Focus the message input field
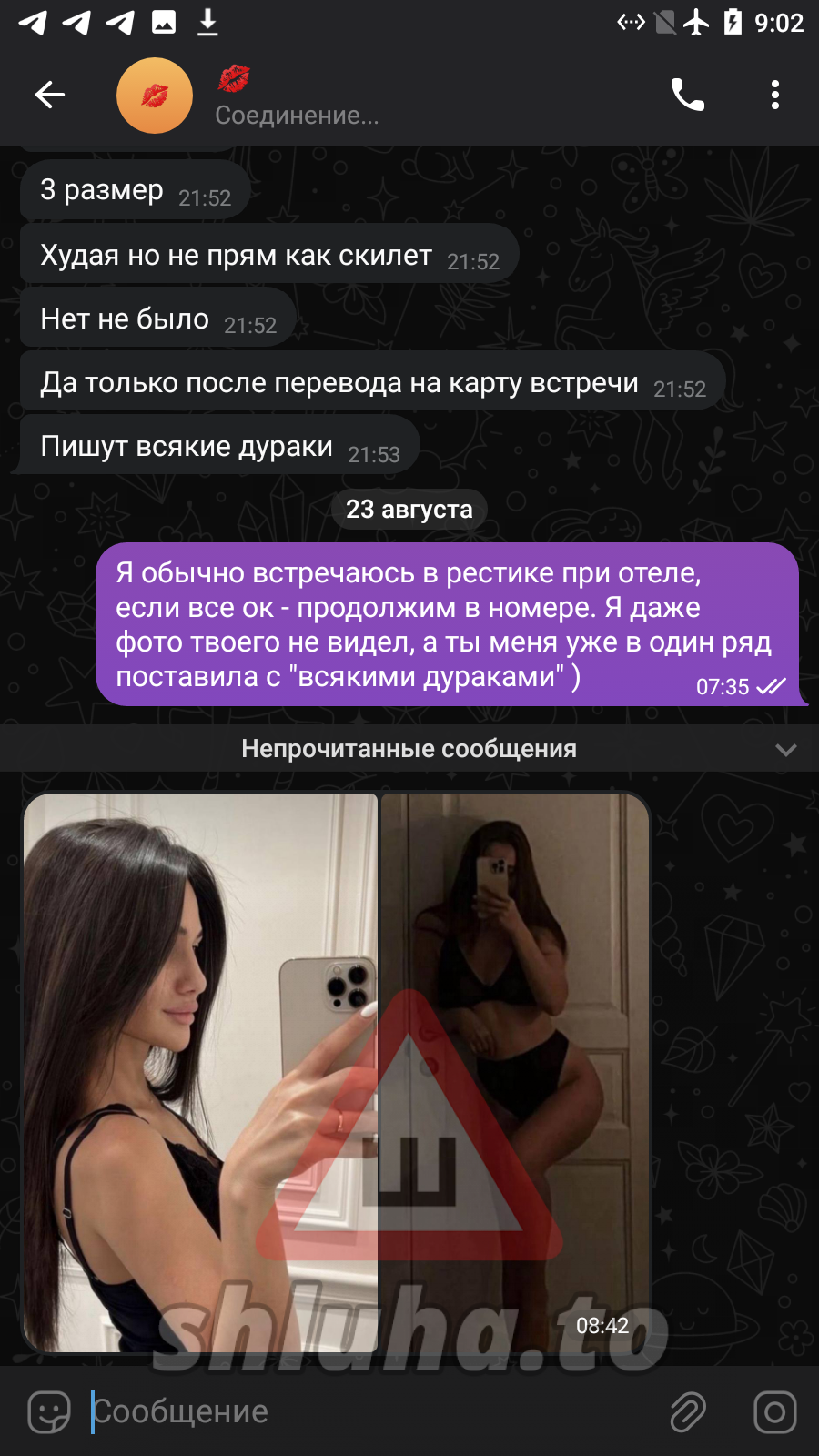 [x=364, y=1411]
